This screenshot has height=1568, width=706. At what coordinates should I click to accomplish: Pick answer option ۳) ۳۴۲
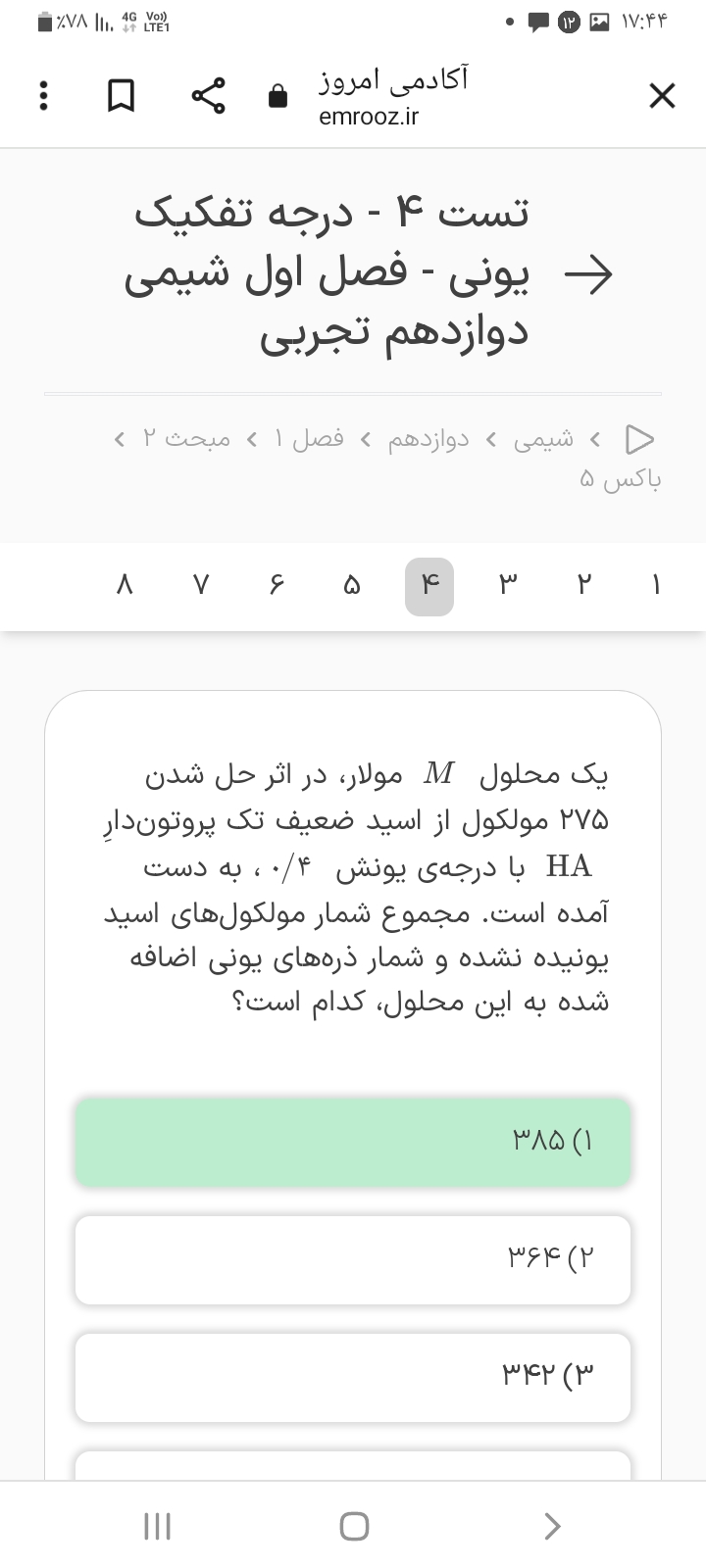pyautogui.click(x=353, y=1377)
